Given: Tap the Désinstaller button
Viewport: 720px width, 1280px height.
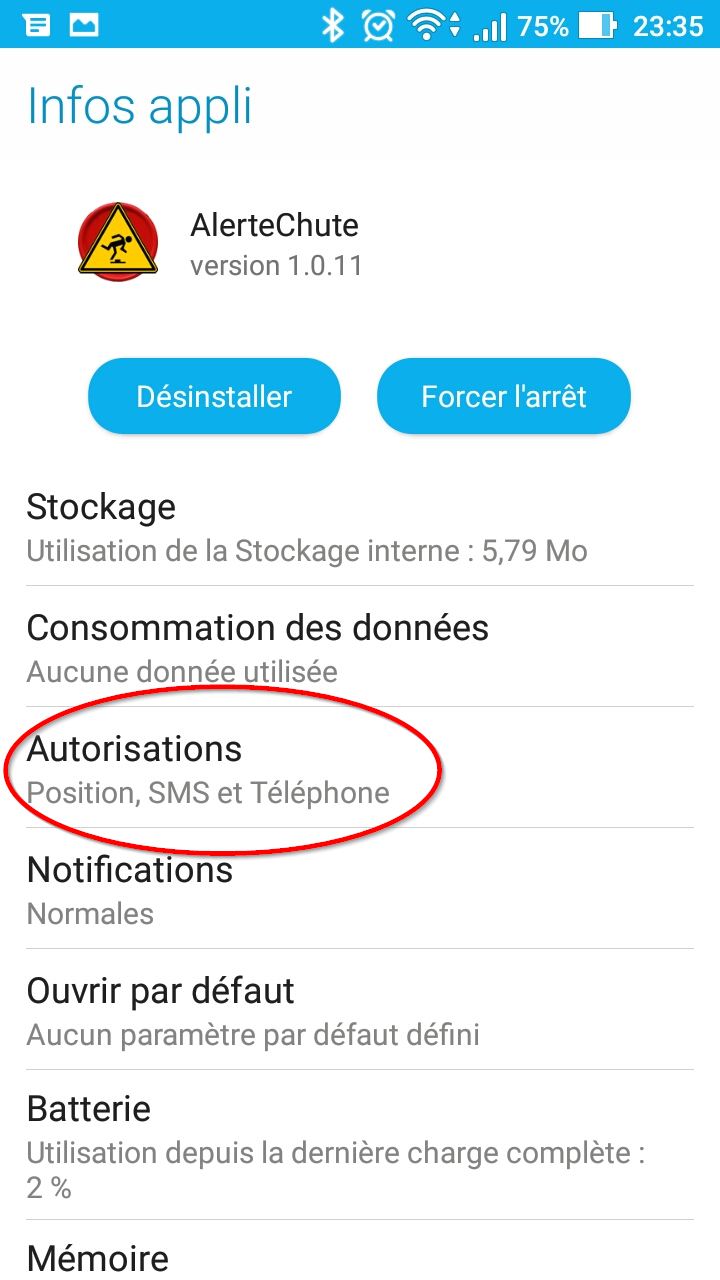Looking at the screenshot, I should pyautogui.click(x=214, y=397).
